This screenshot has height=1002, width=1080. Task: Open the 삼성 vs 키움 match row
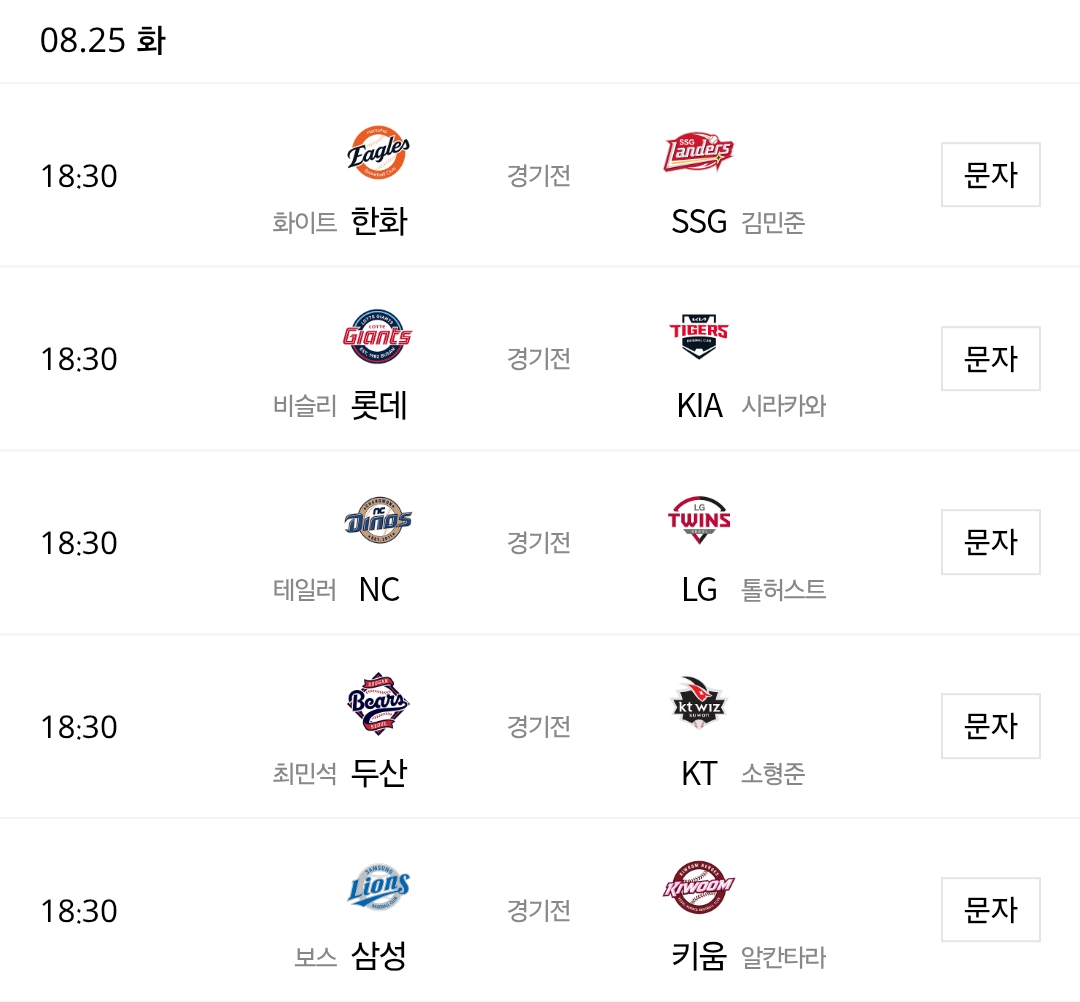pos(540,910)
